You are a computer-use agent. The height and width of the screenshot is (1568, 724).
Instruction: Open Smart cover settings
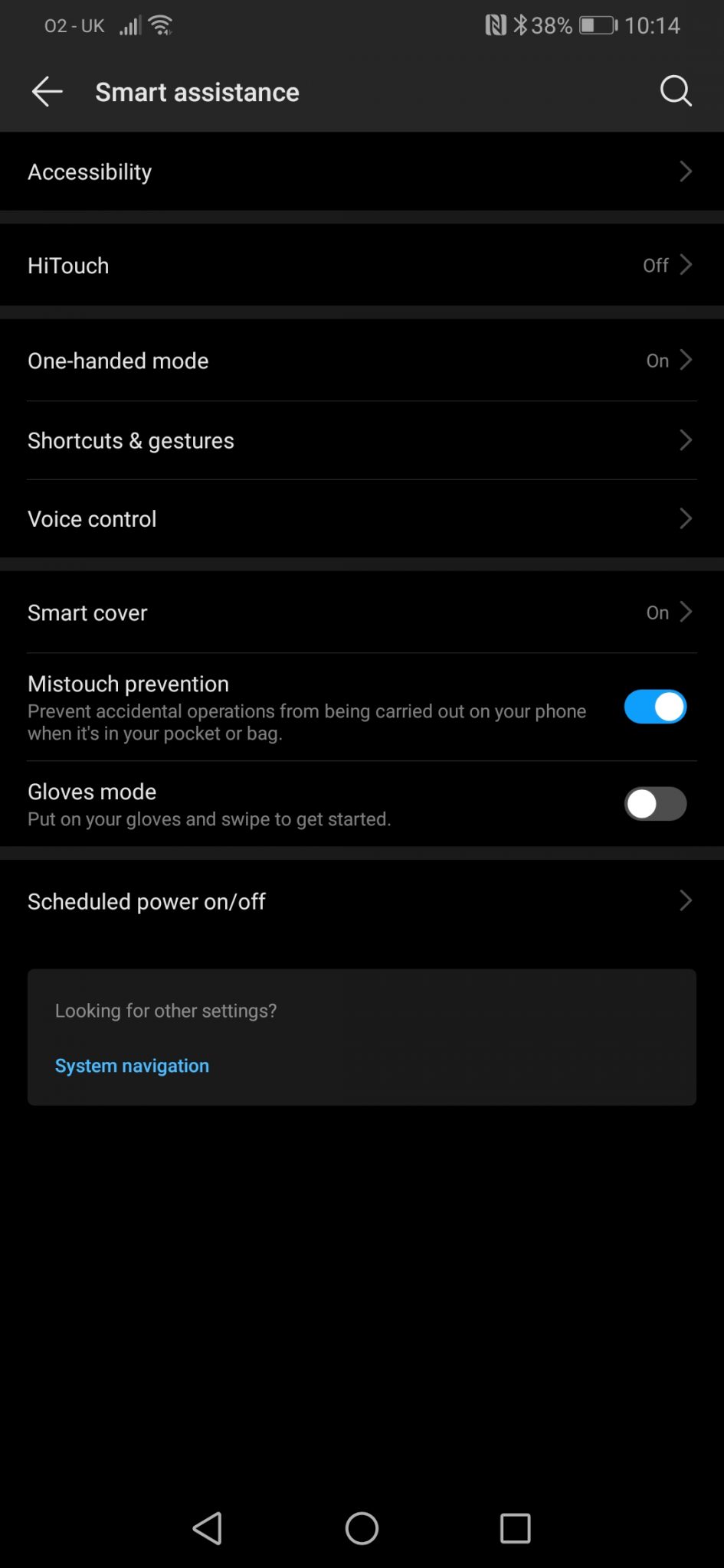pos(362,612)
